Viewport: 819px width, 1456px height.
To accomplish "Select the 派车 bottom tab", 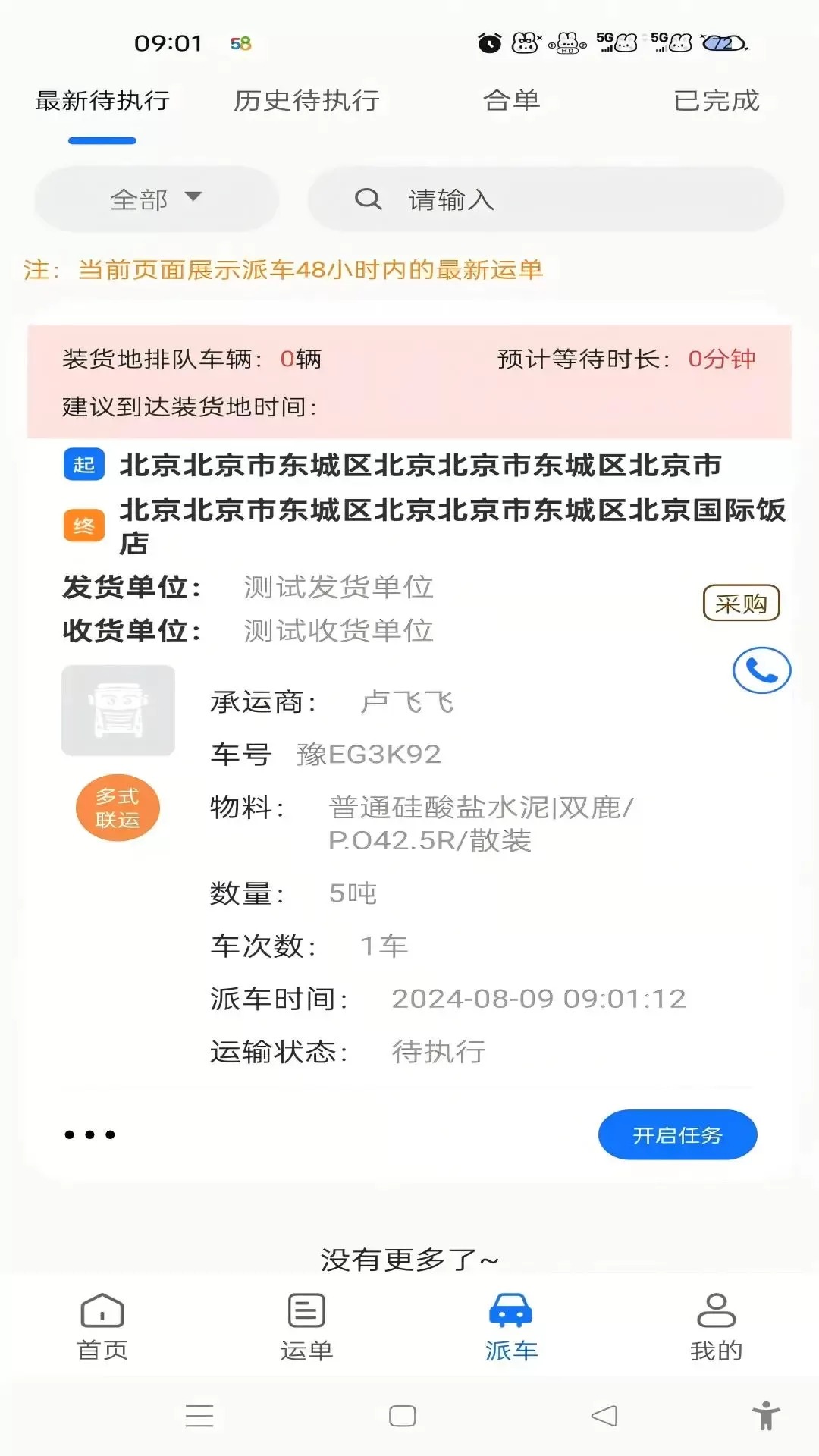I will click(x=511, y=1326).
